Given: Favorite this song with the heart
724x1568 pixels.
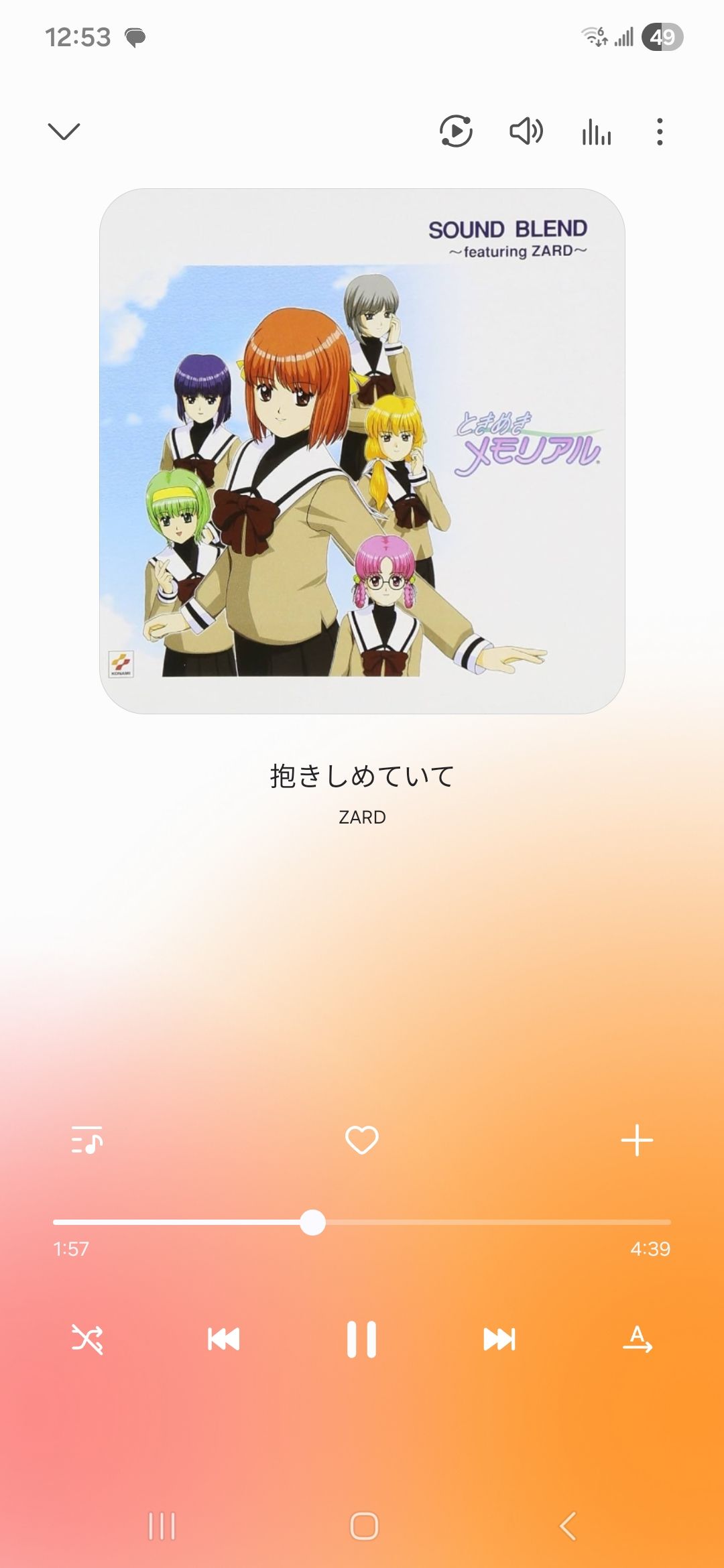Looking at the screenshot, I should [362, 1140].
